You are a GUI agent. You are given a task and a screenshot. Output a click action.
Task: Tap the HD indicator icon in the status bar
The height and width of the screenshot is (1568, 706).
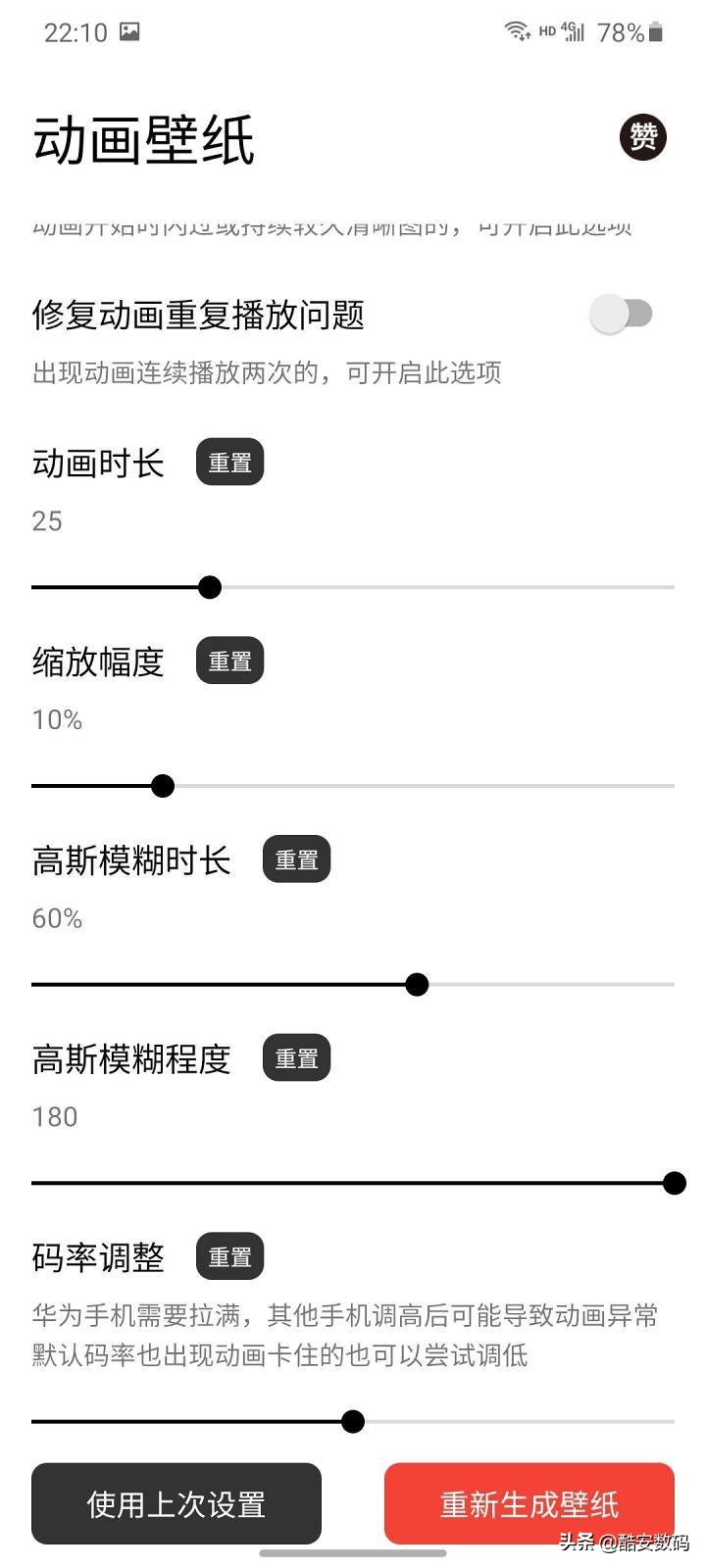[547, 31]
